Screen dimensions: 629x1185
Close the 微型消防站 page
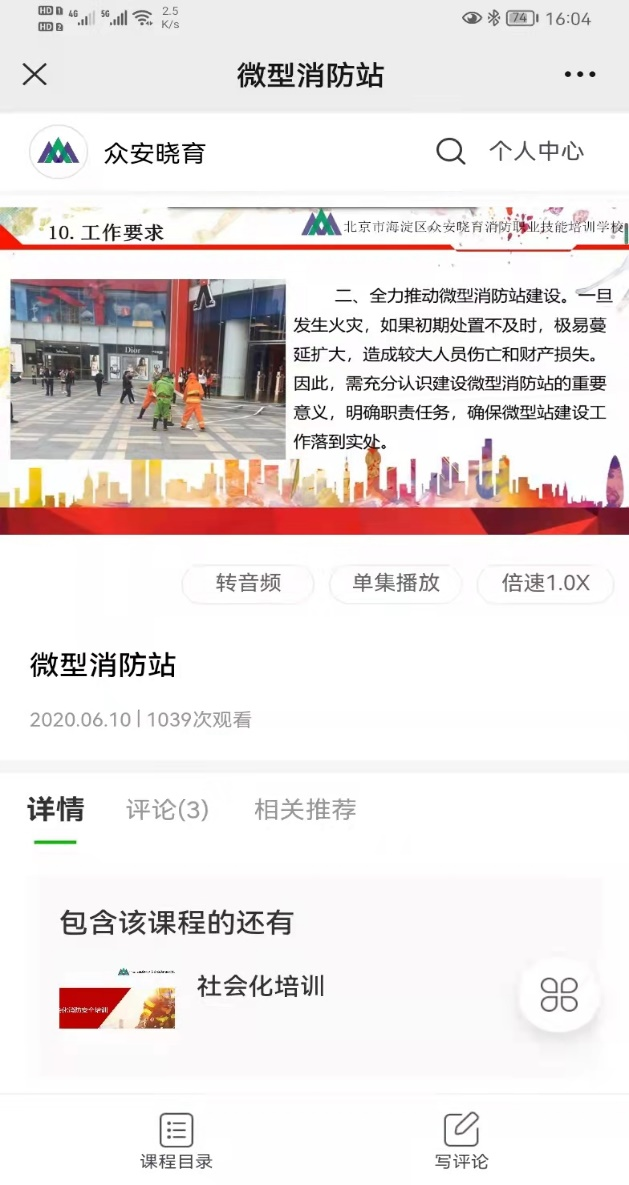pyautogui.click(x=35, y=74)
